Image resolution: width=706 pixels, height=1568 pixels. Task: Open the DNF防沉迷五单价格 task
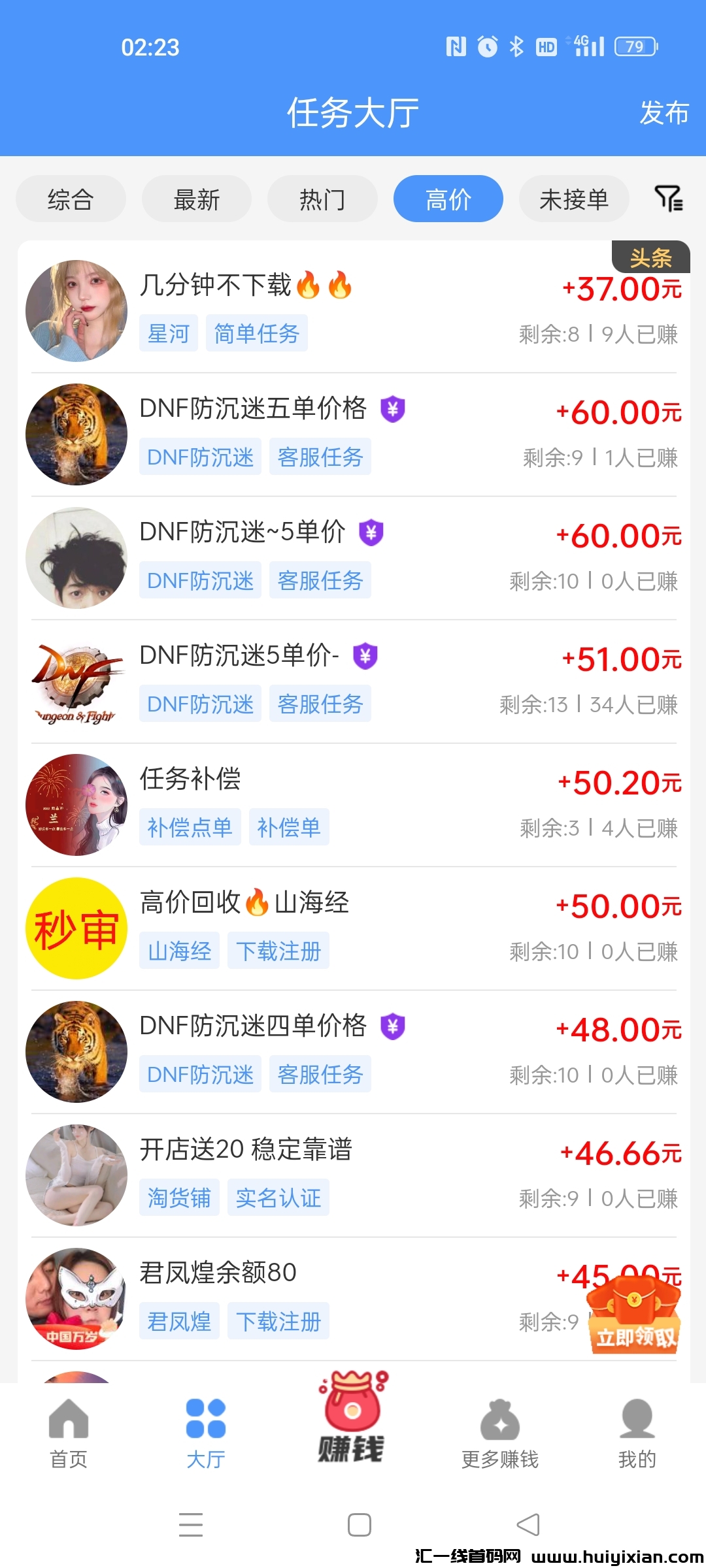click(353, 433)
